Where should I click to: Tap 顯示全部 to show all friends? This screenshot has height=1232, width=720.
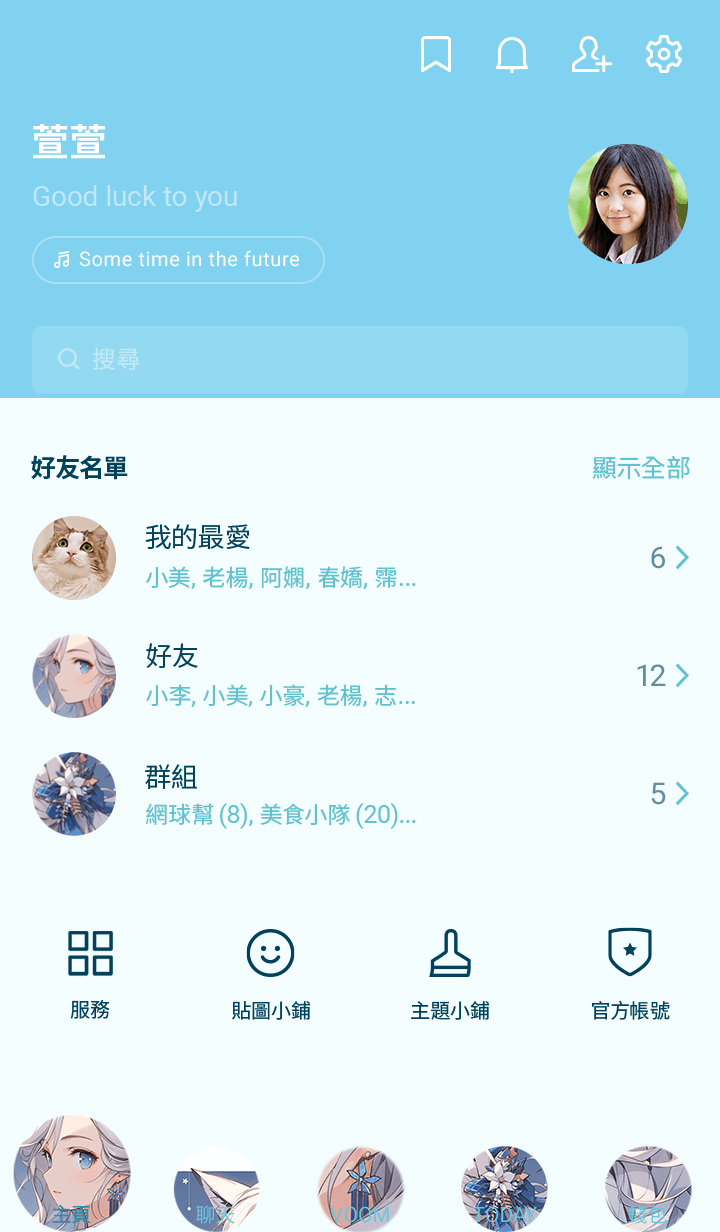point(641,468)
